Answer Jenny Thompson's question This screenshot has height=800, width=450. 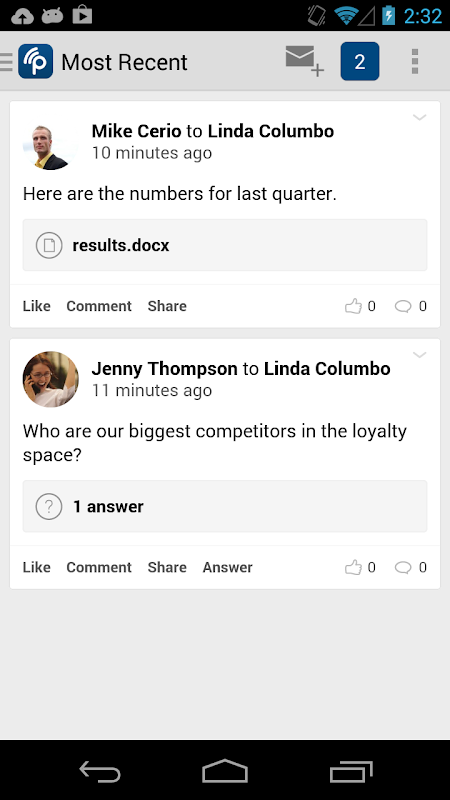coord(228,567)
